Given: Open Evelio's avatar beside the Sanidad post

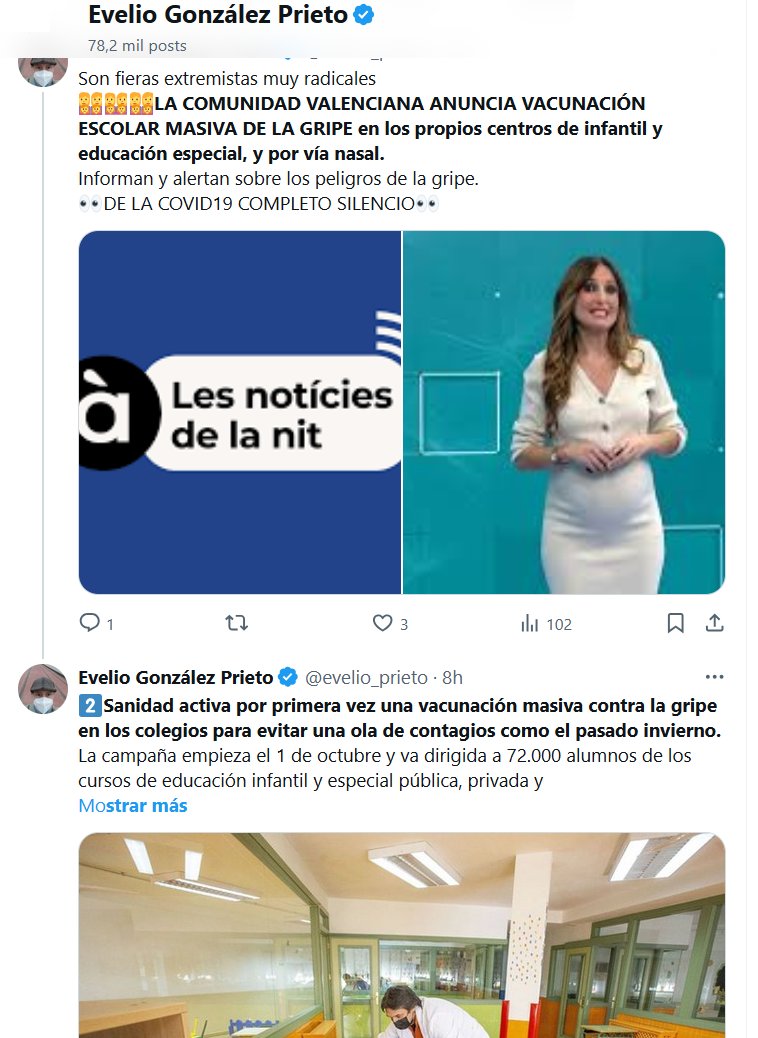Looking at the screenshot, I should click(43, 689).
